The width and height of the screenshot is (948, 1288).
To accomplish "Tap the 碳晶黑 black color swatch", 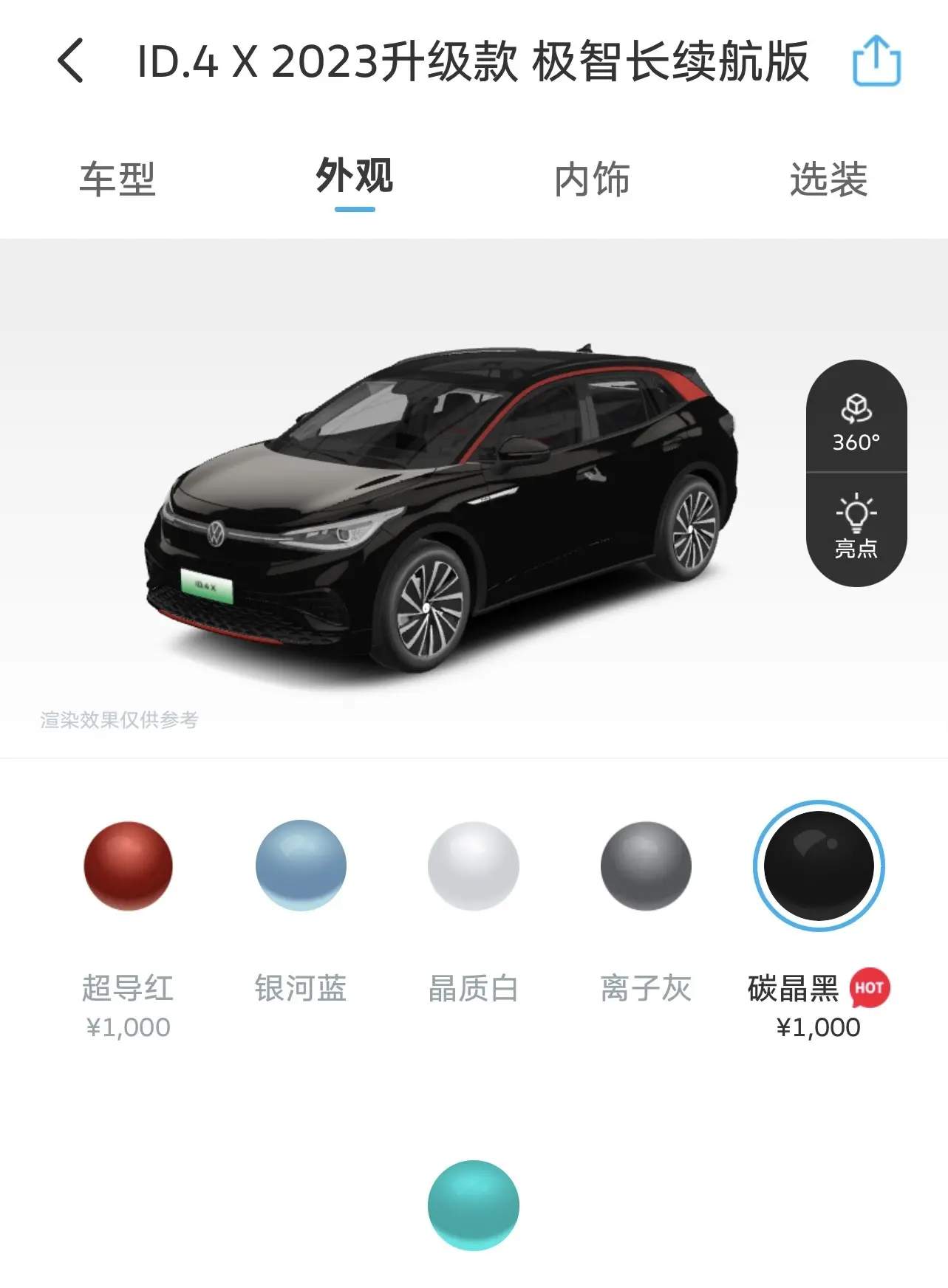I will click(818, 866).
